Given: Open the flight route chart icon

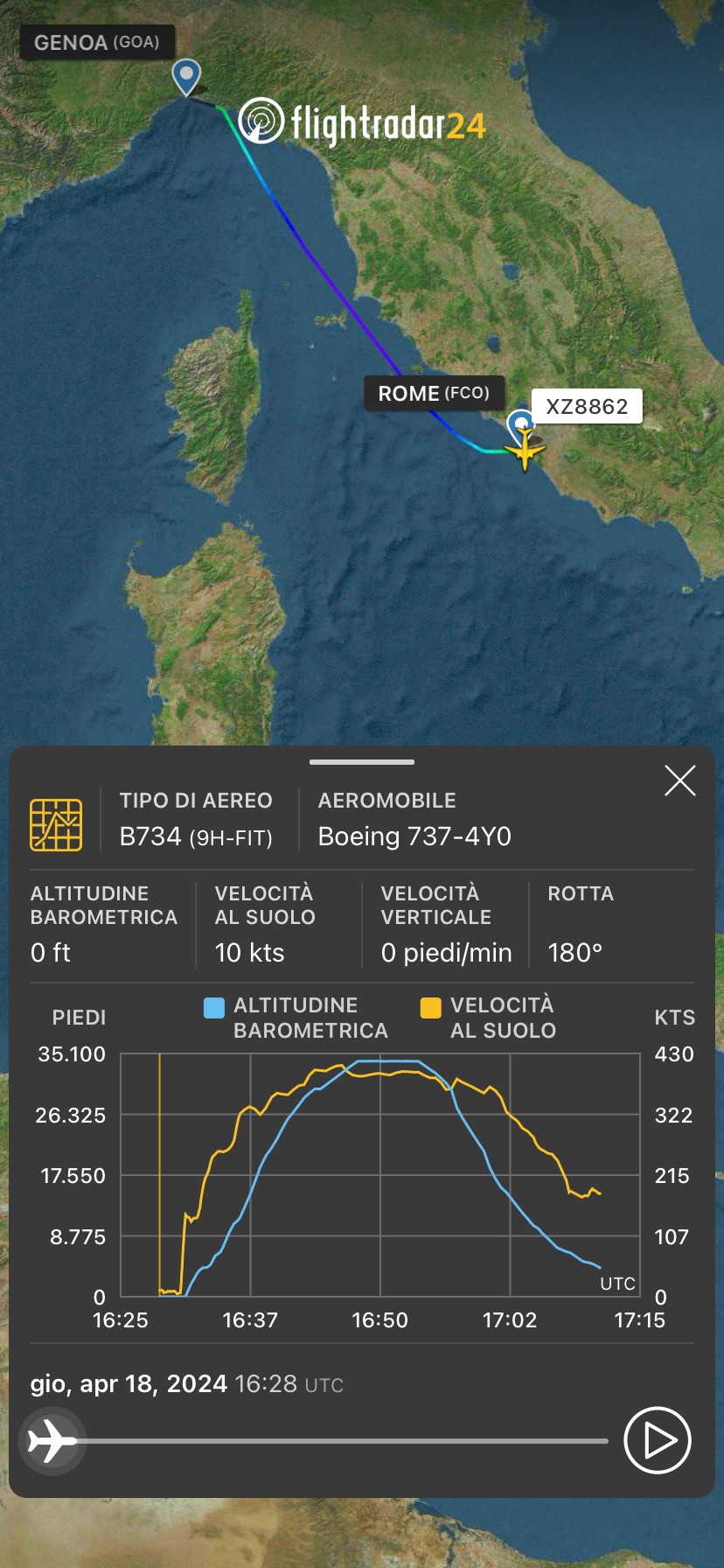Looking at the screenshot, I should tap(56, 824).
